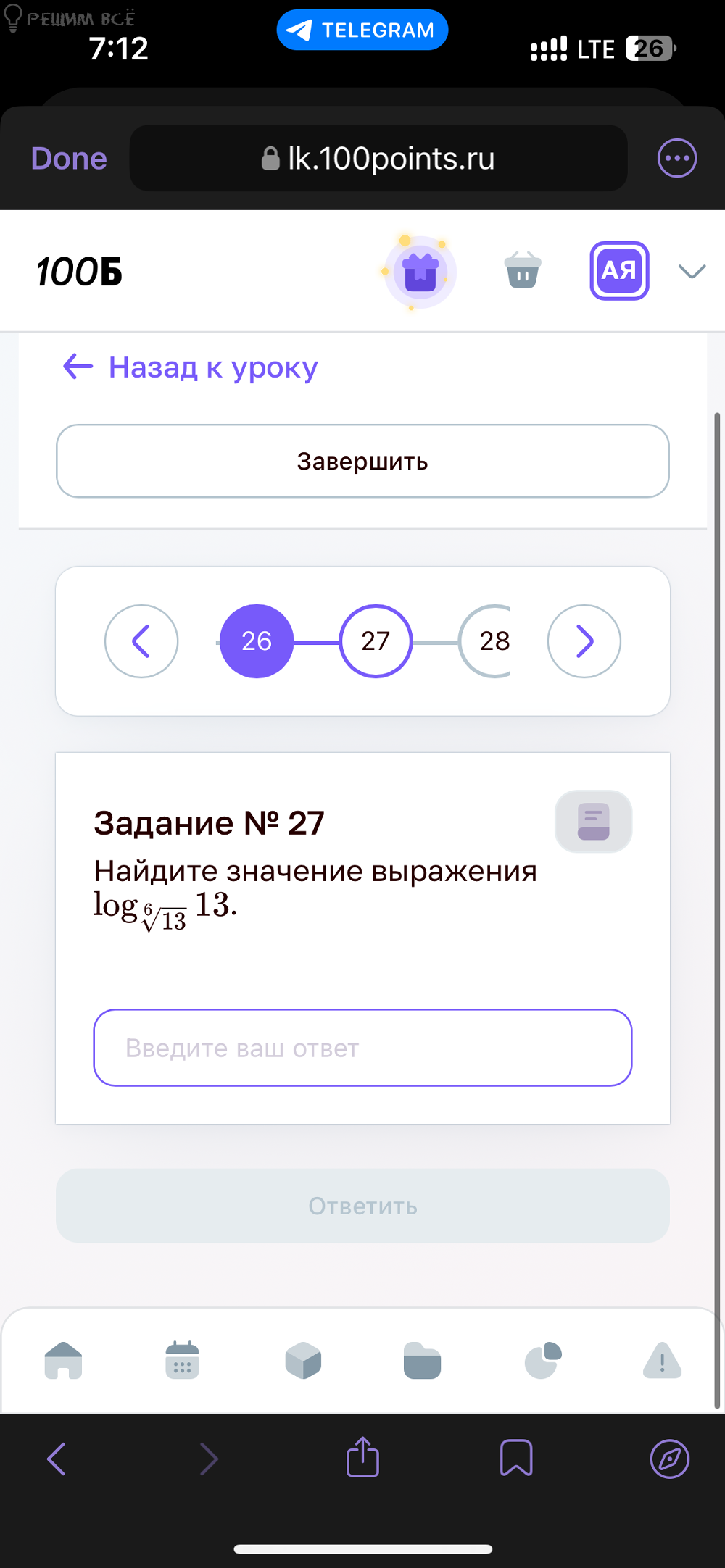Expand the profile dropdown chevron
Screen dimensions: 725x1568
692,271
